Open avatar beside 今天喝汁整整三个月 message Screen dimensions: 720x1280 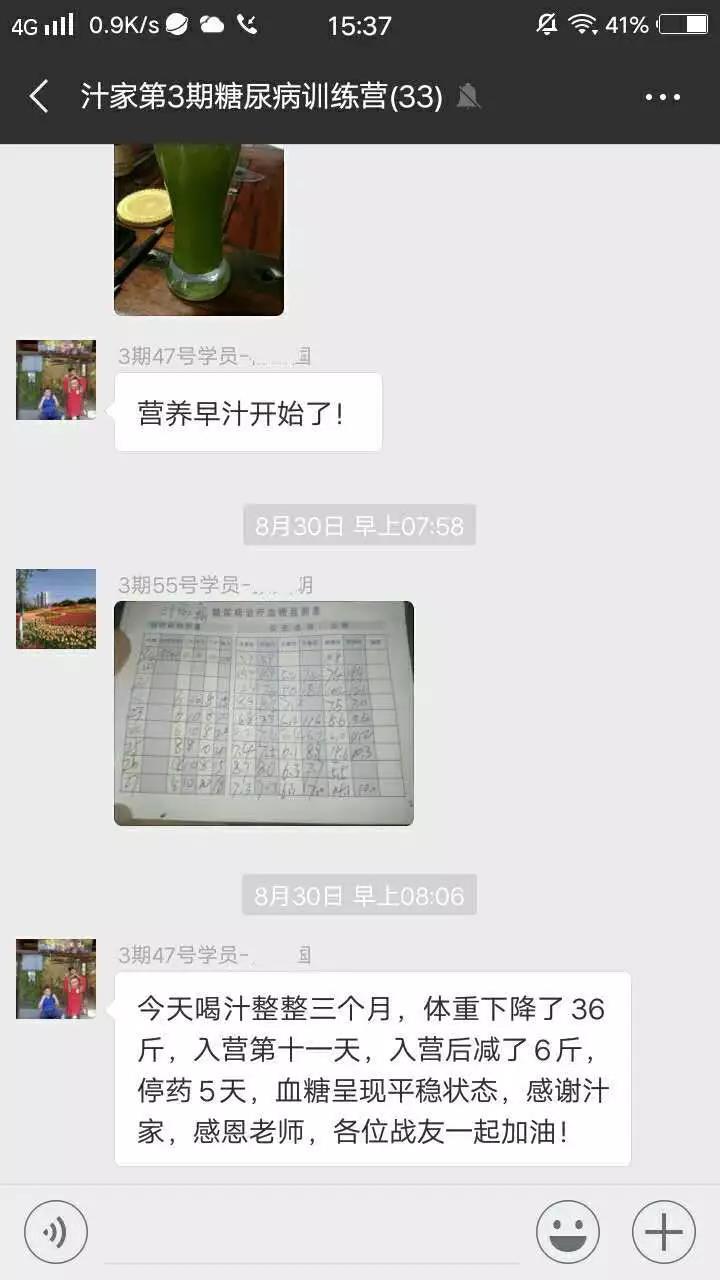[56, 979]
